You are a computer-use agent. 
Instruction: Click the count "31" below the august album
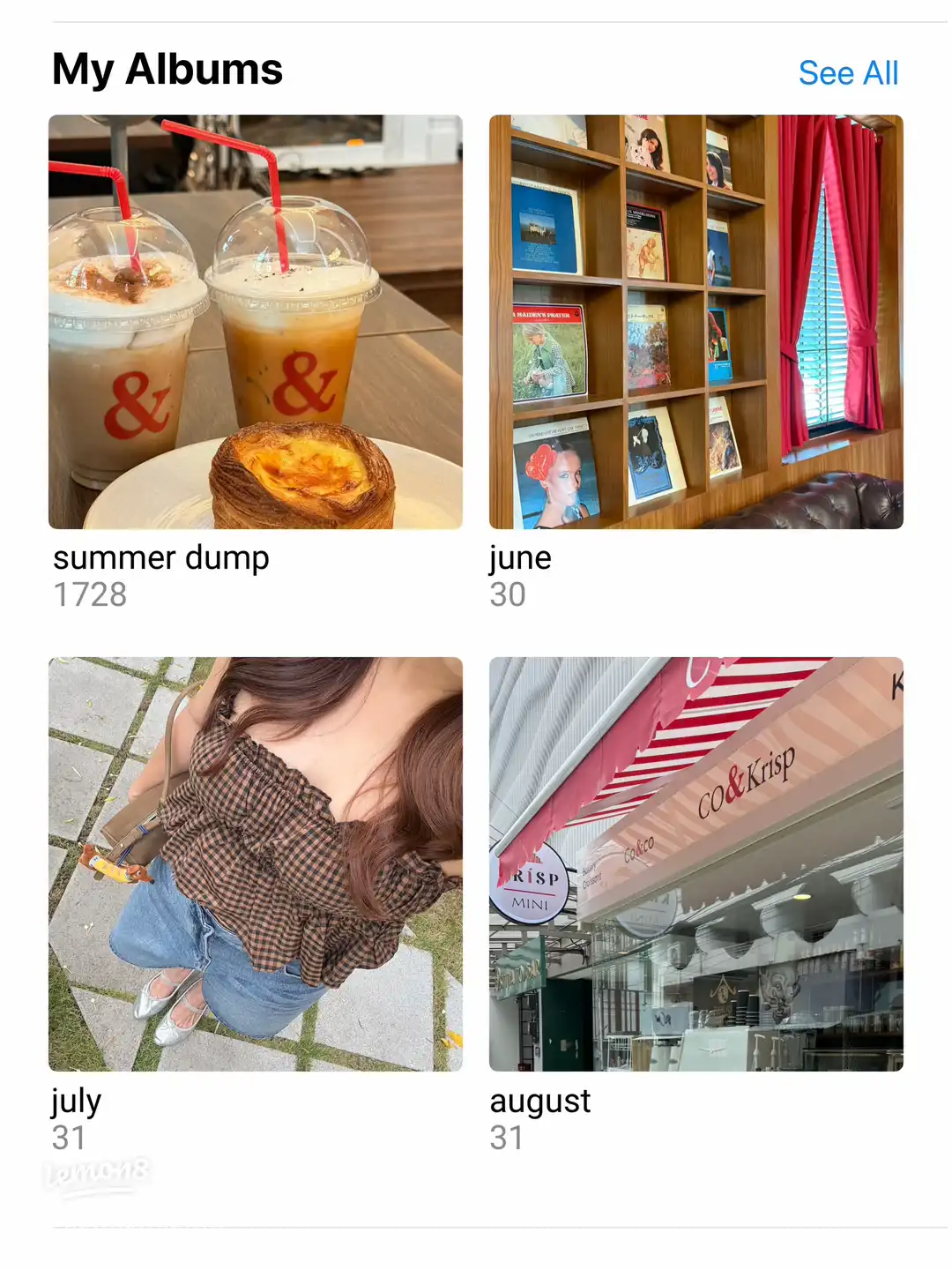[x=509, y=1139]
